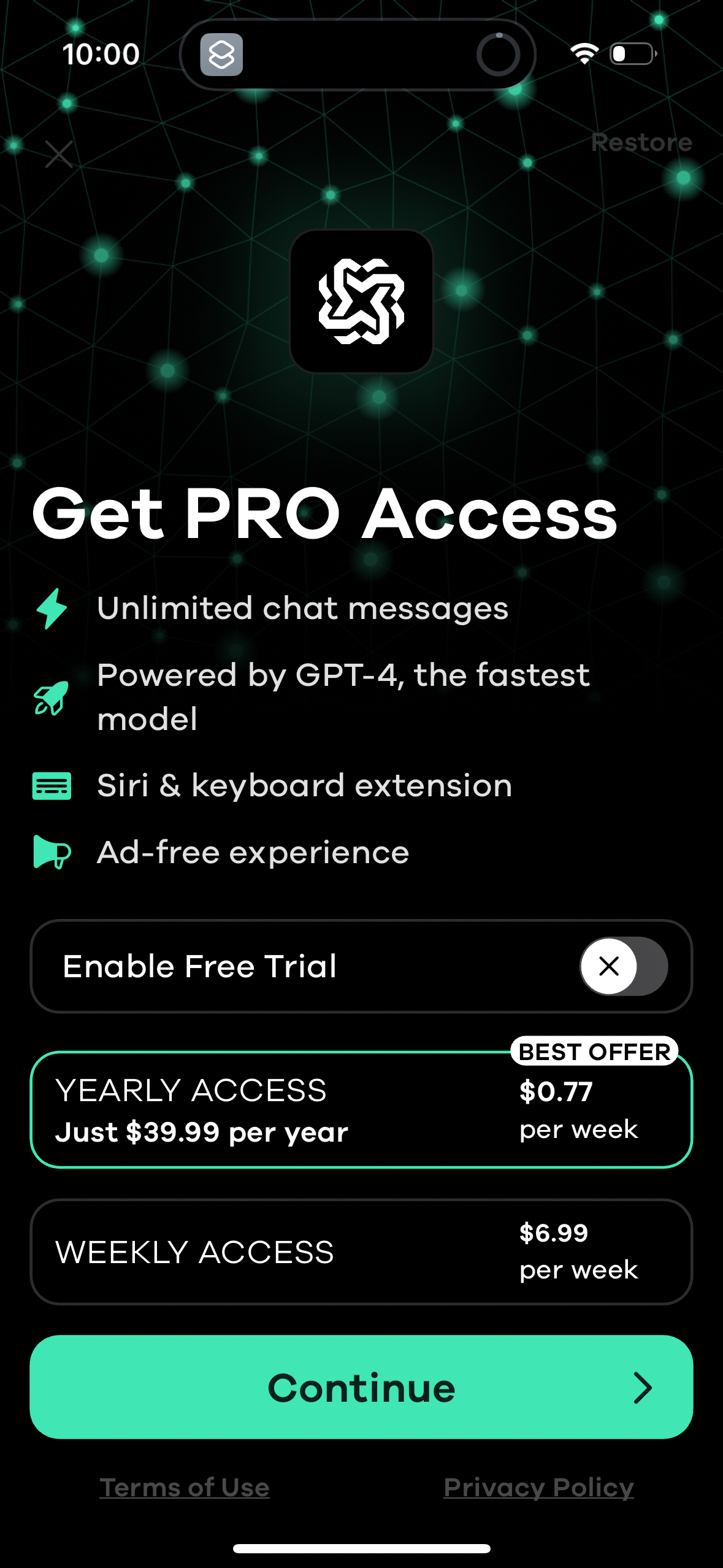
Task: Click the megaphone ad-free icon
Action: click(52, 853)
